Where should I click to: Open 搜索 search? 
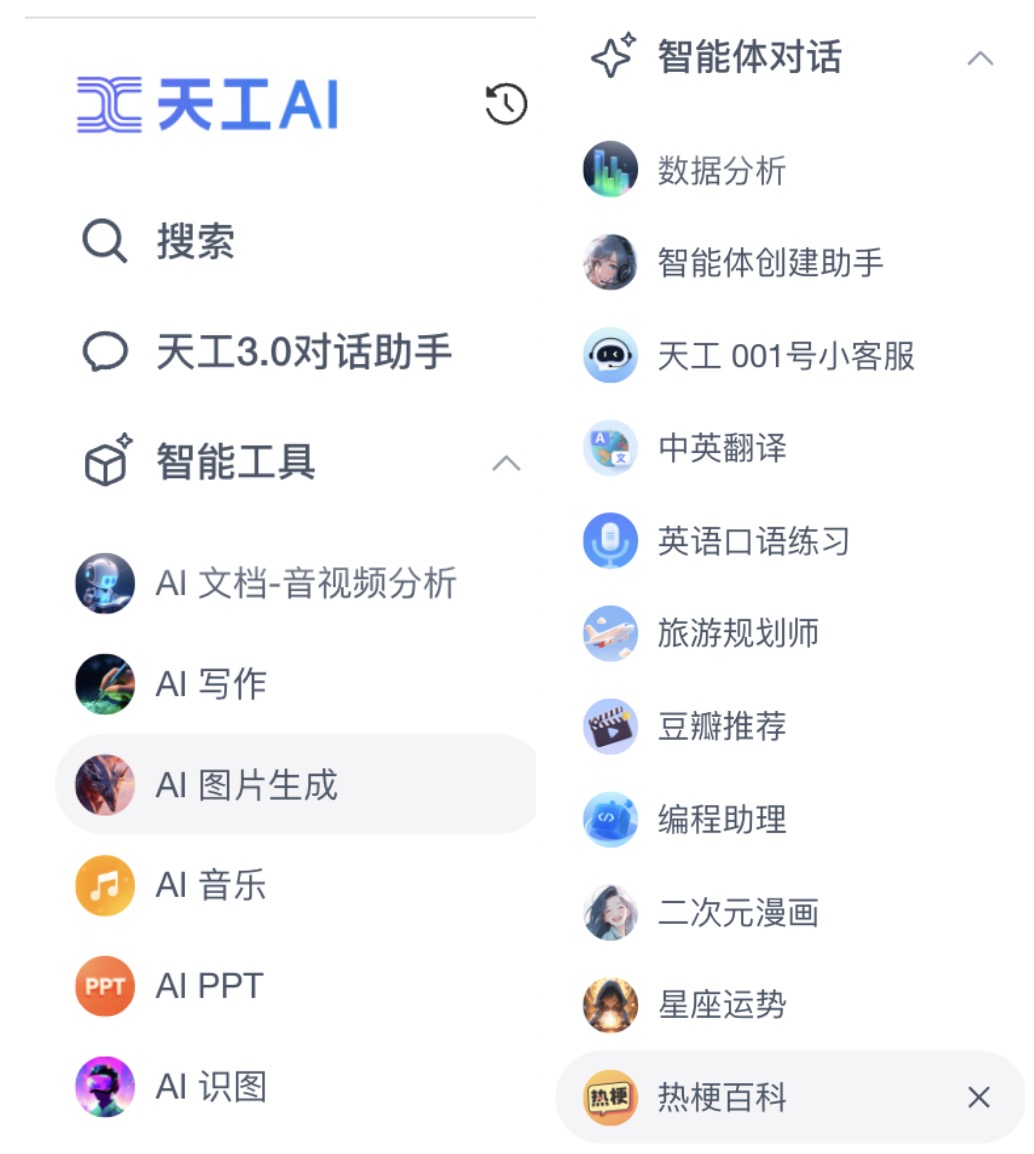pyautogui.click(x=195, y=241)
